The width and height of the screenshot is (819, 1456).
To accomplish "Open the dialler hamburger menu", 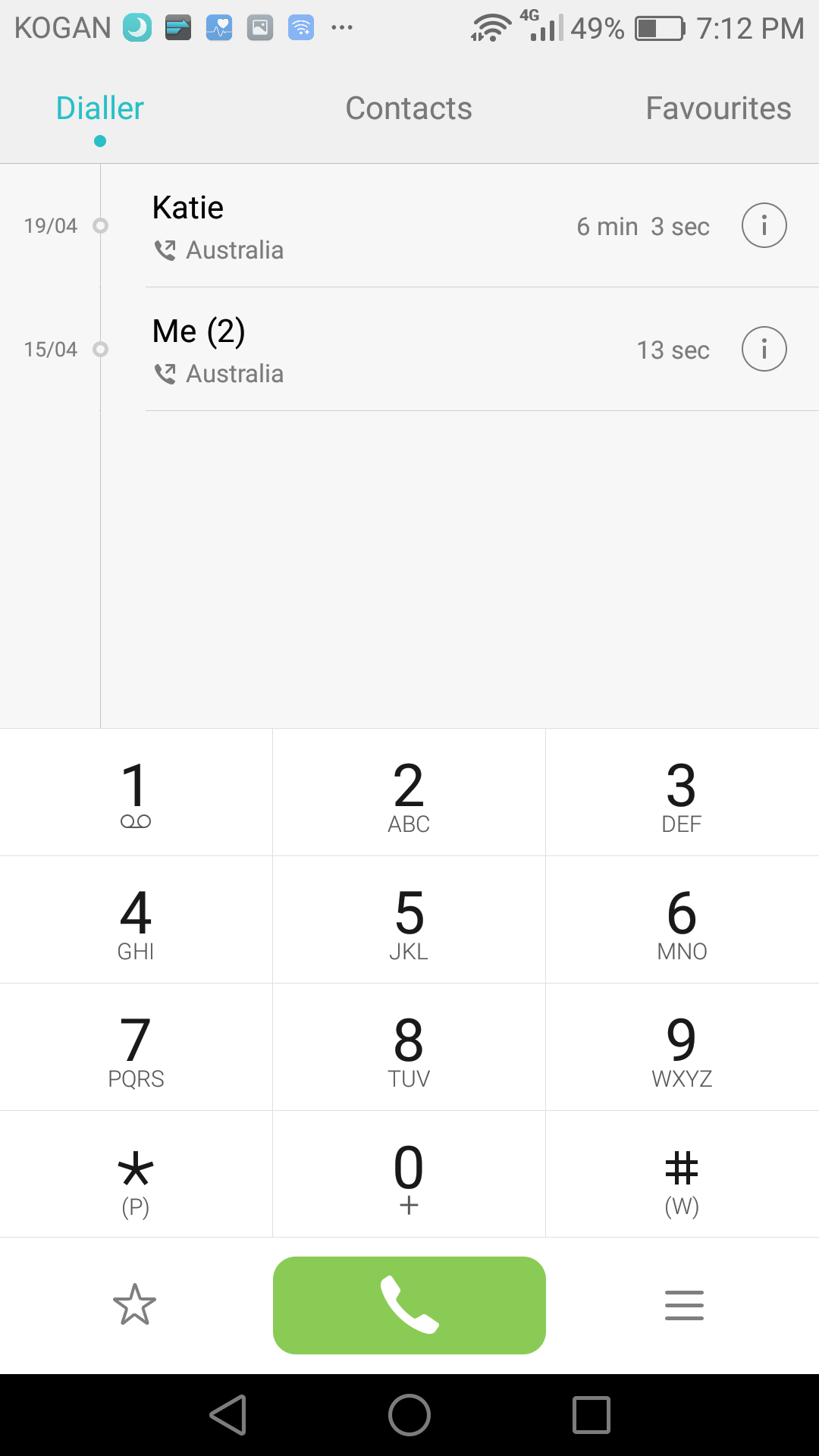I will 684,1305.
